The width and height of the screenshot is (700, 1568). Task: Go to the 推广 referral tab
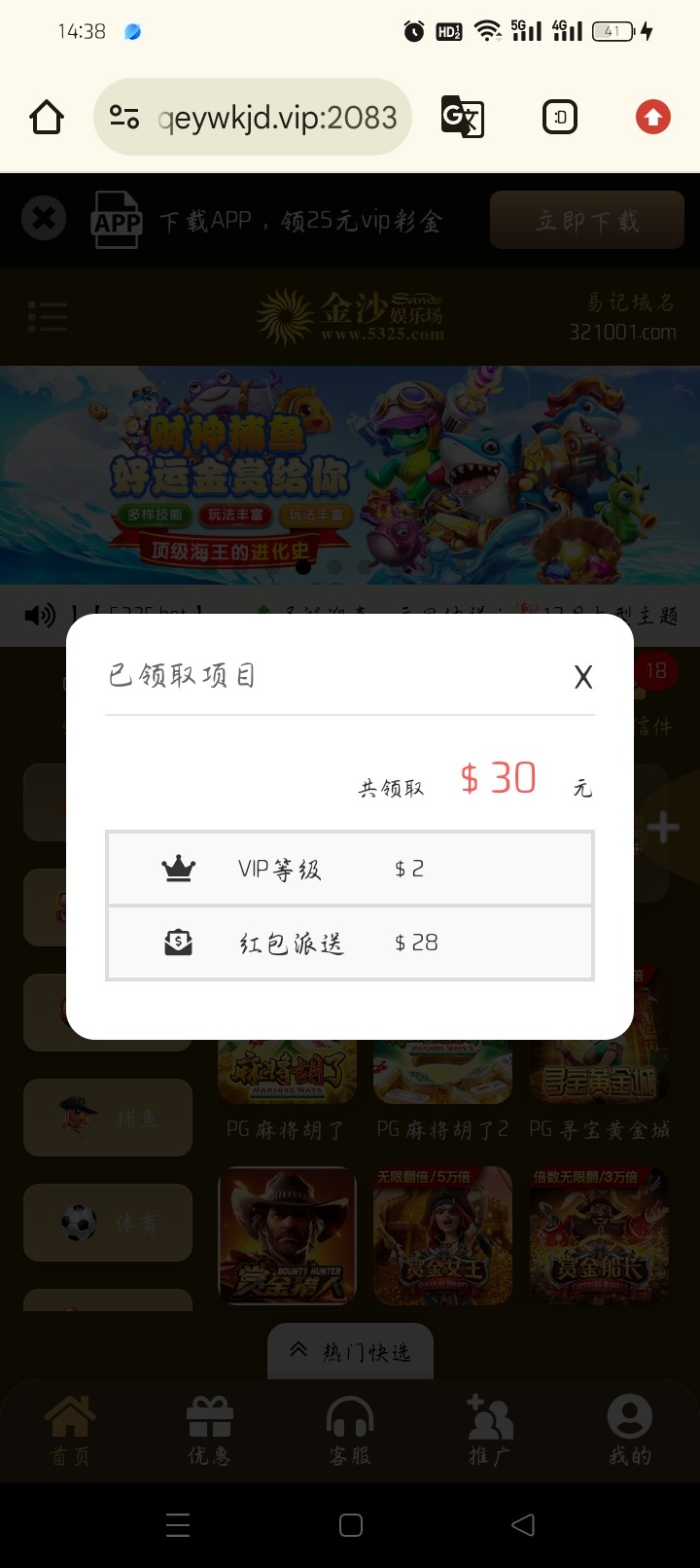489,1430
